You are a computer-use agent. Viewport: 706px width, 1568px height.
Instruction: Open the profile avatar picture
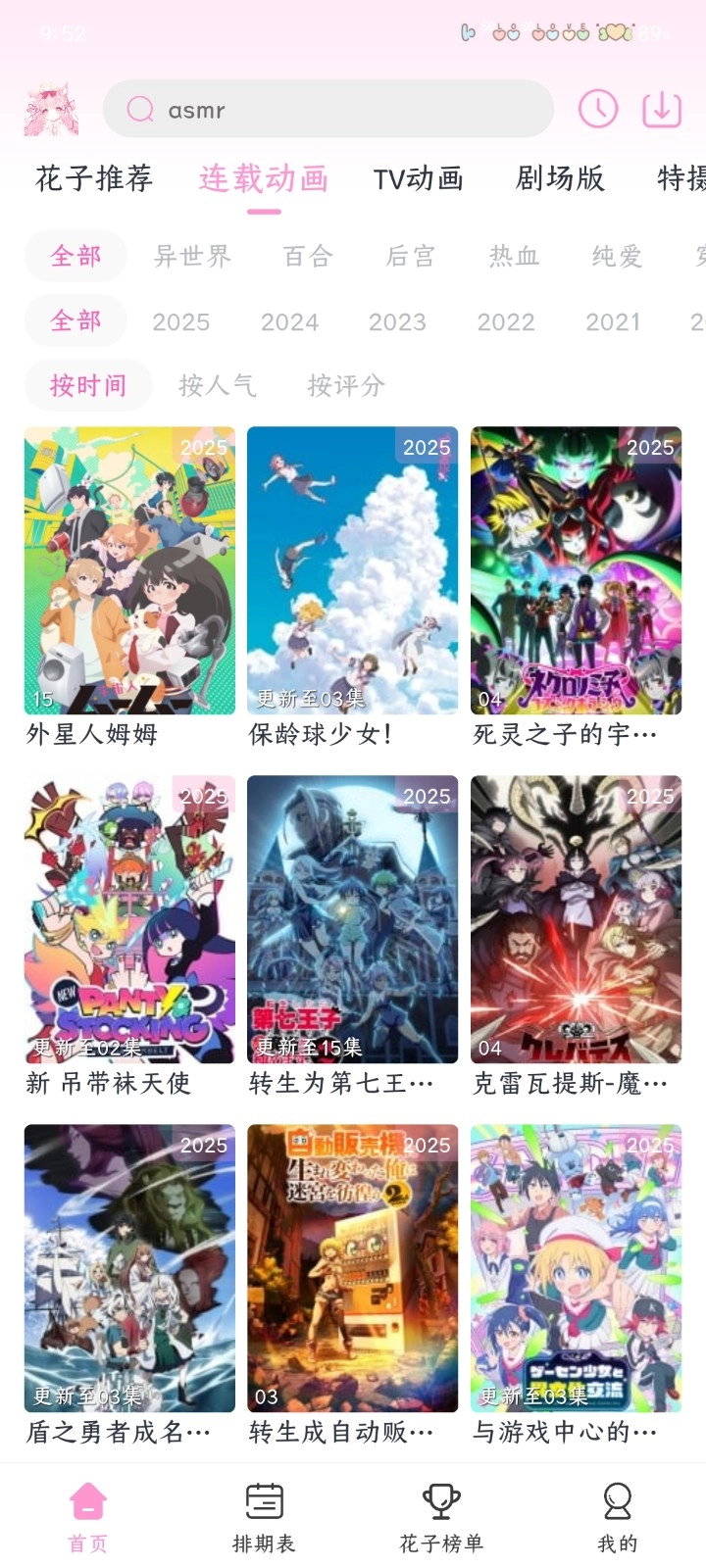(x=52, y=109)
